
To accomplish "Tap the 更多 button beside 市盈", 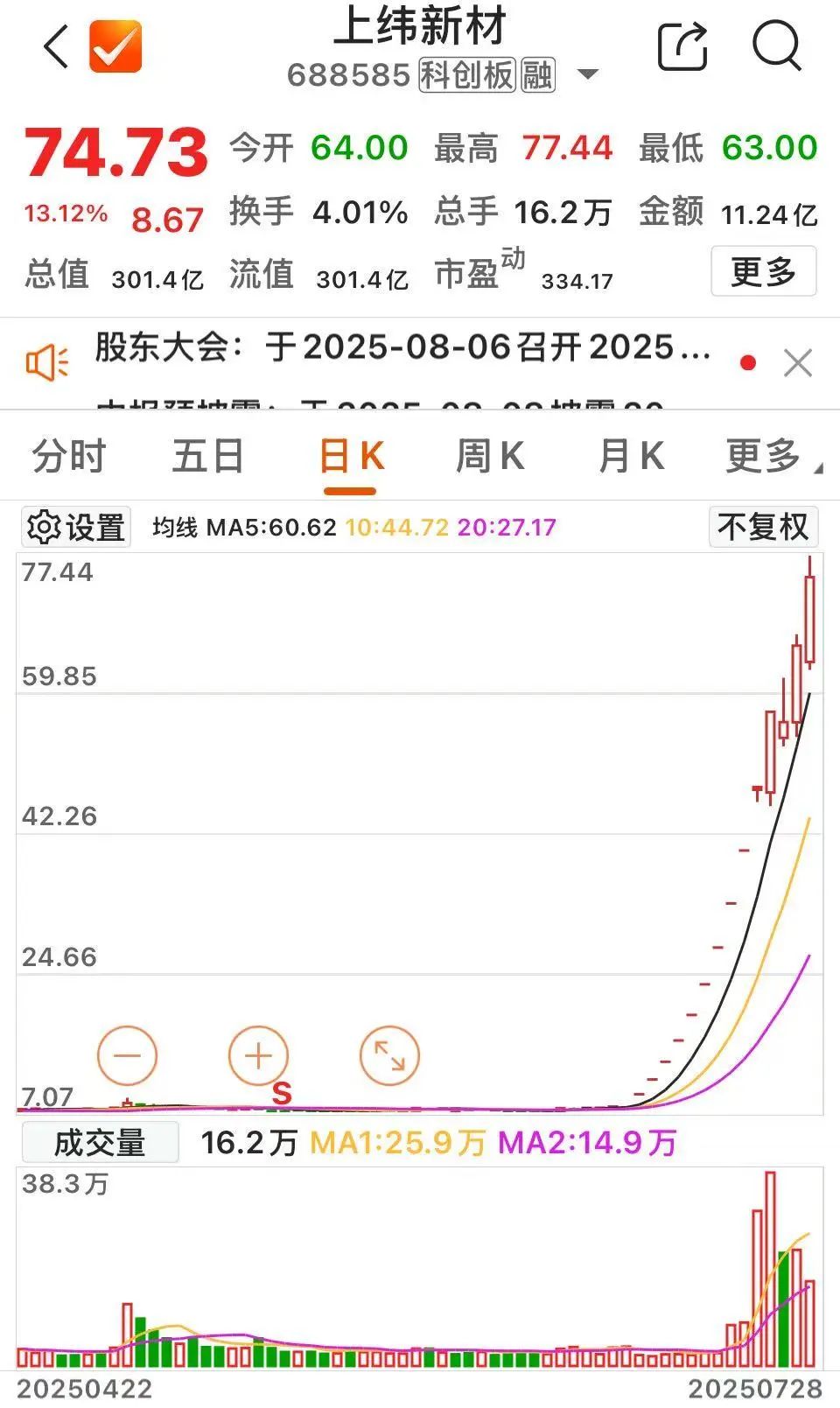I will [x=764, y=271].
